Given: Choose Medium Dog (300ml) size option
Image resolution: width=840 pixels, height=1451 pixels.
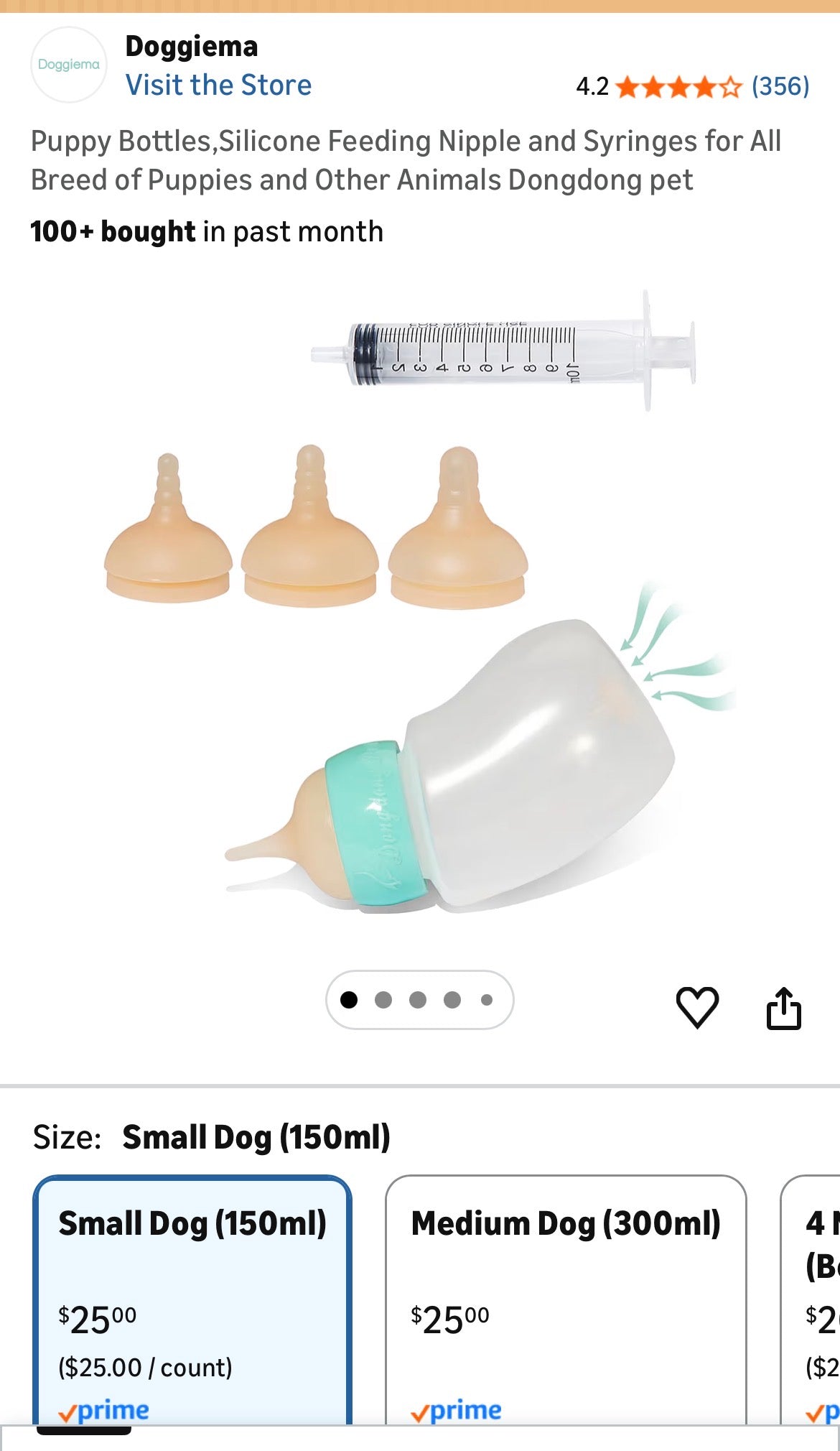Looking at the screenshot, I should point(566,1299).
